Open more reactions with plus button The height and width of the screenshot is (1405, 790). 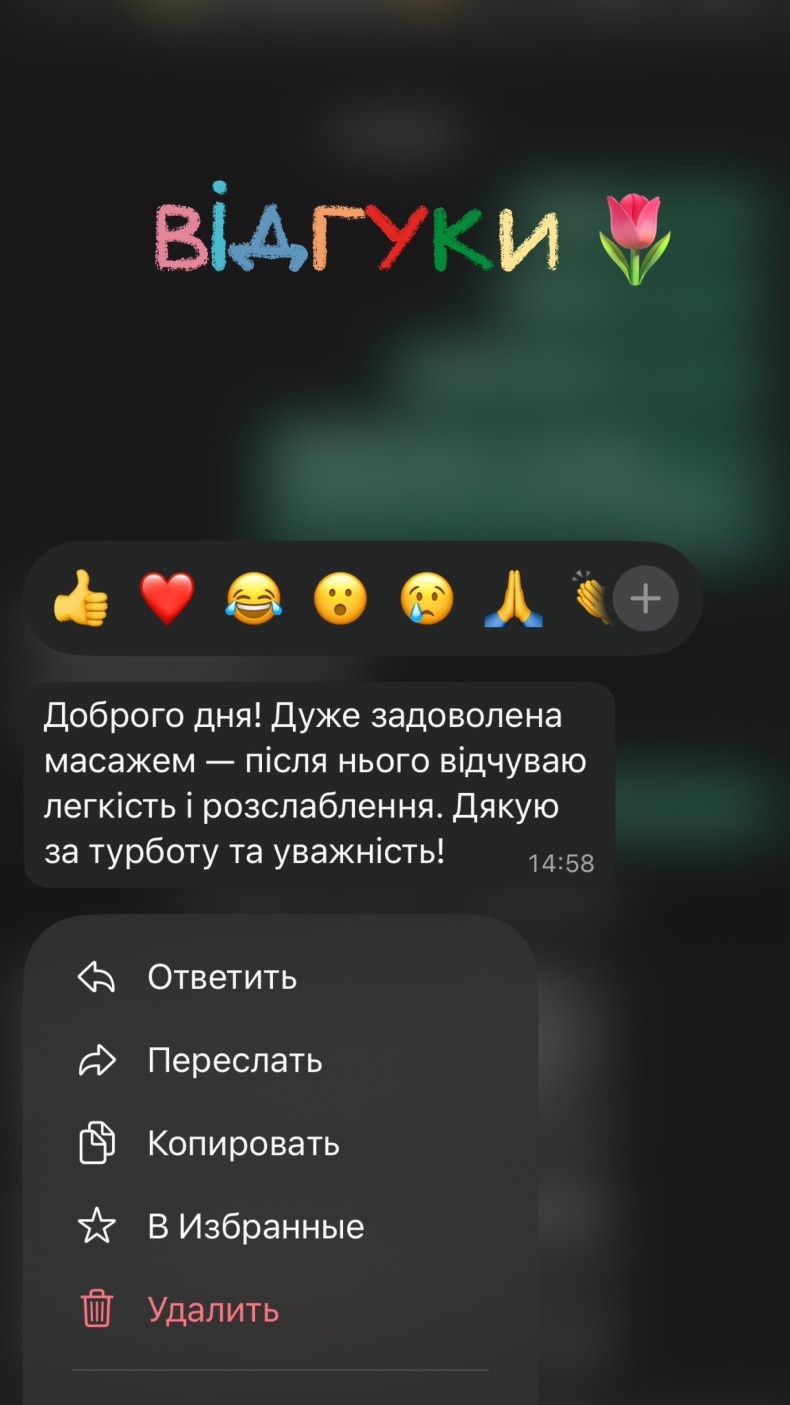645,599
